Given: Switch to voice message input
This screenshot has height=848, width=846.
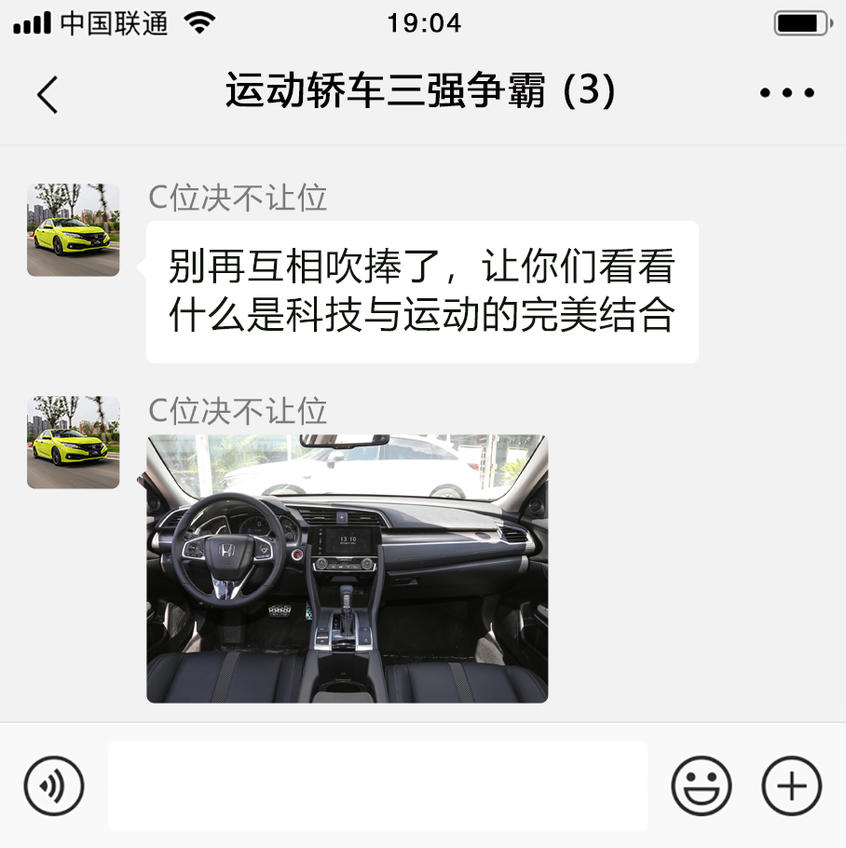Looking at the screenshot, I should coord(54,786).
